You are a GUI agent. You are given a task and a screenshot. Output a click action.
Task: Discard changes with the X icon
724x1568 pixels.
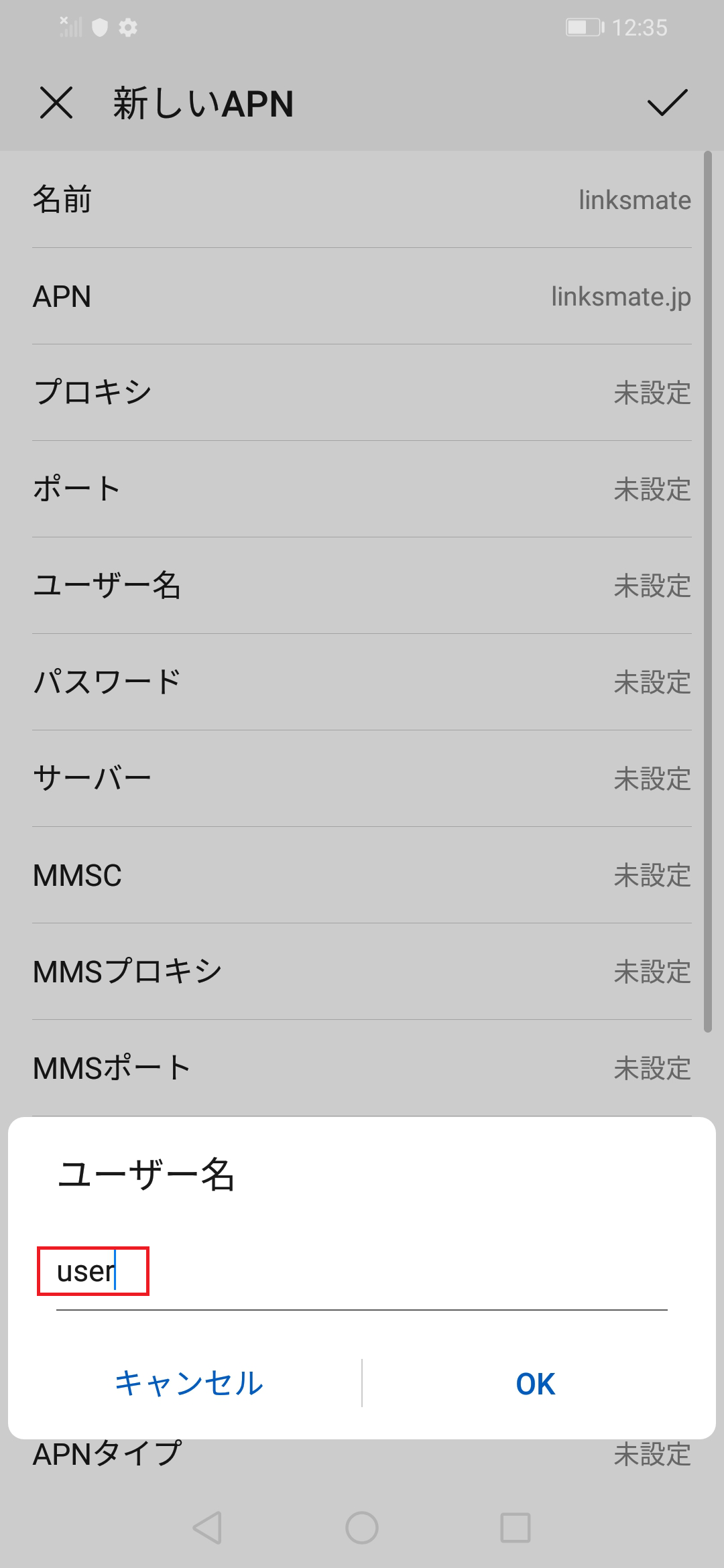coord(56,104)
